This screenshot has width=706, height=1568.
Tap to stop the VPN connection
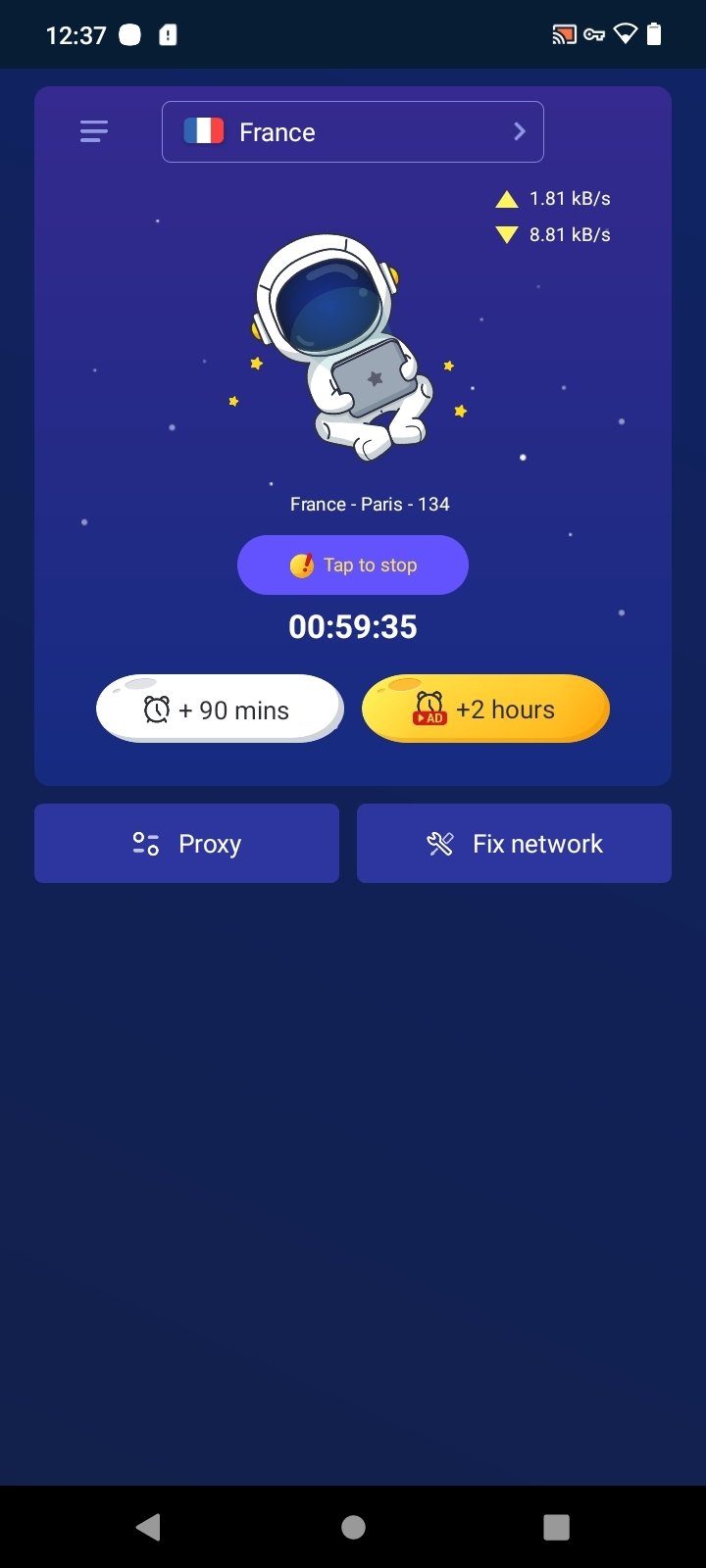pyautogui.click(x=353, y=564)
